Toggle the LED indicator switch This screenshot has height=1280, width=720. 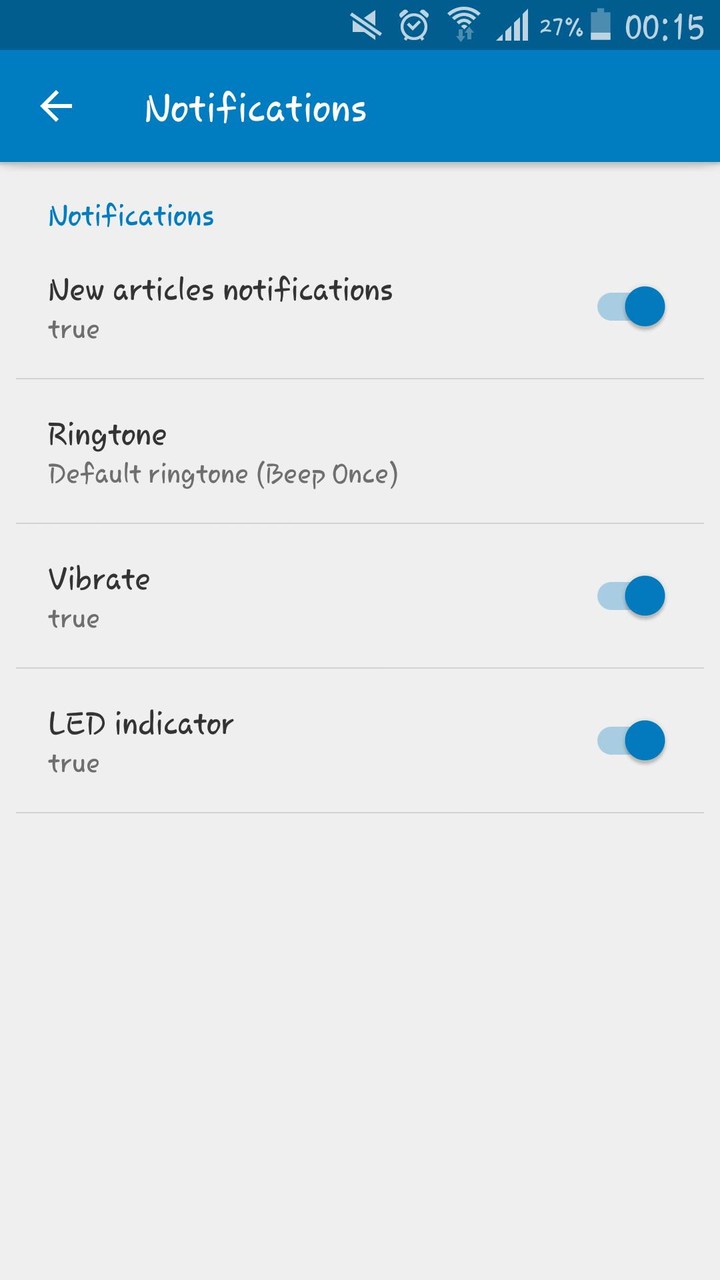click(x=631, y=741)
